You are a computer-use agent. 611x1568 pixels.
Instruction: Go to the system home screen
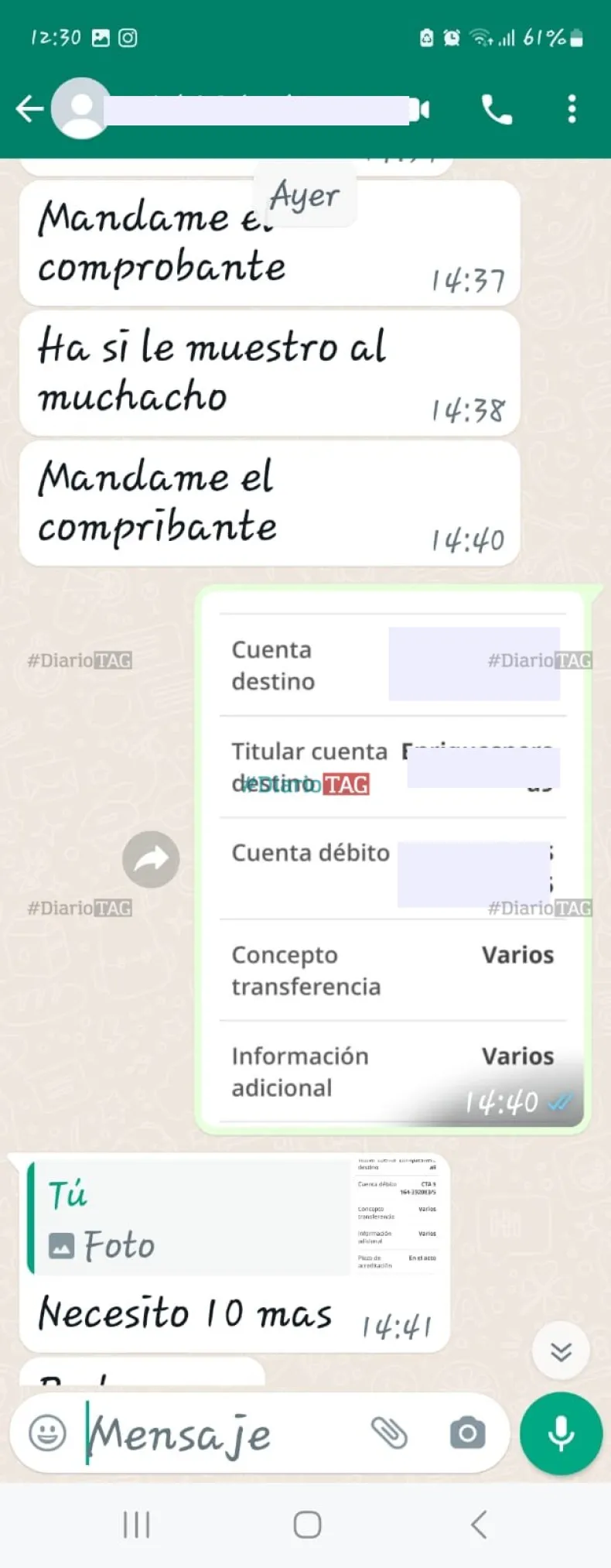click(307, 1525)
